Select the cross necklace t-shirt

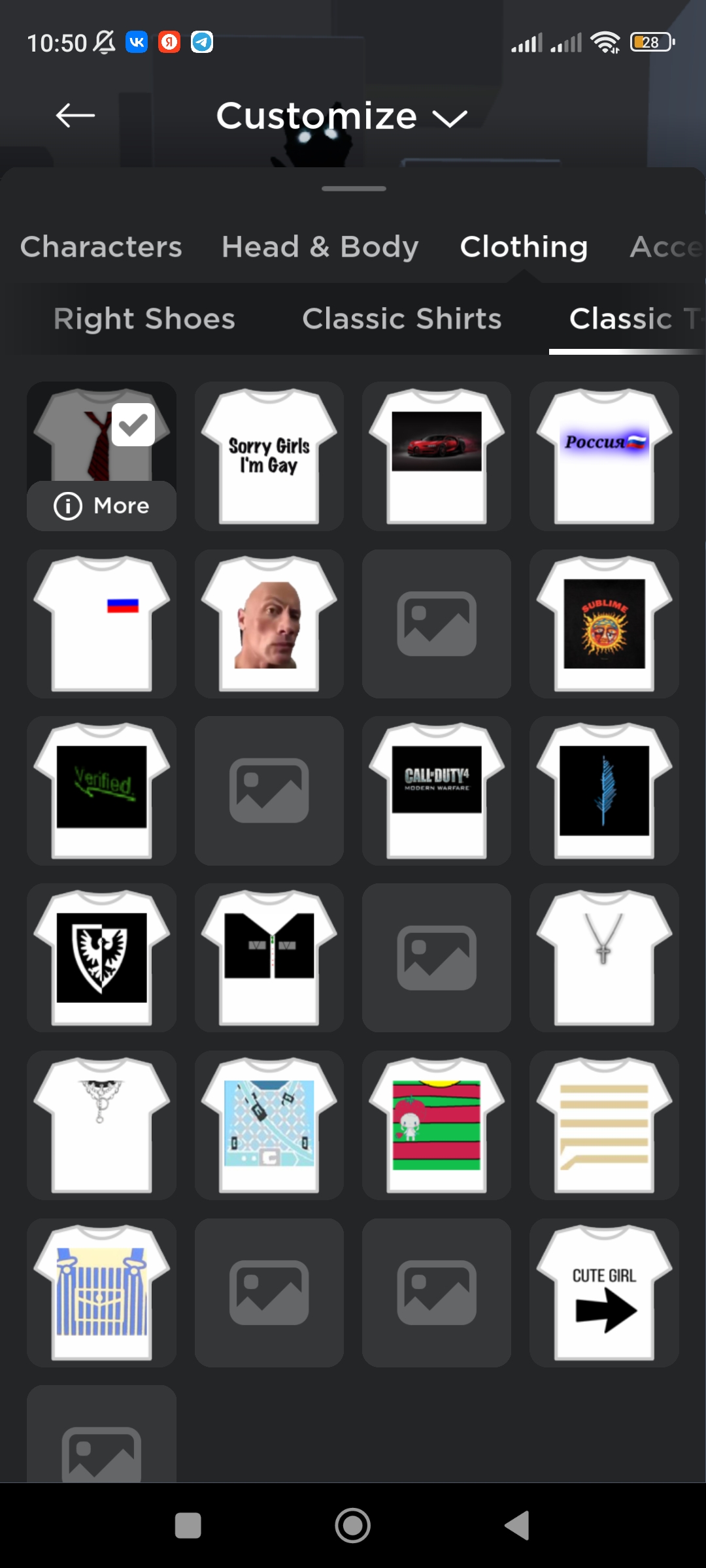pyautogui.click(x=604, y=958)
